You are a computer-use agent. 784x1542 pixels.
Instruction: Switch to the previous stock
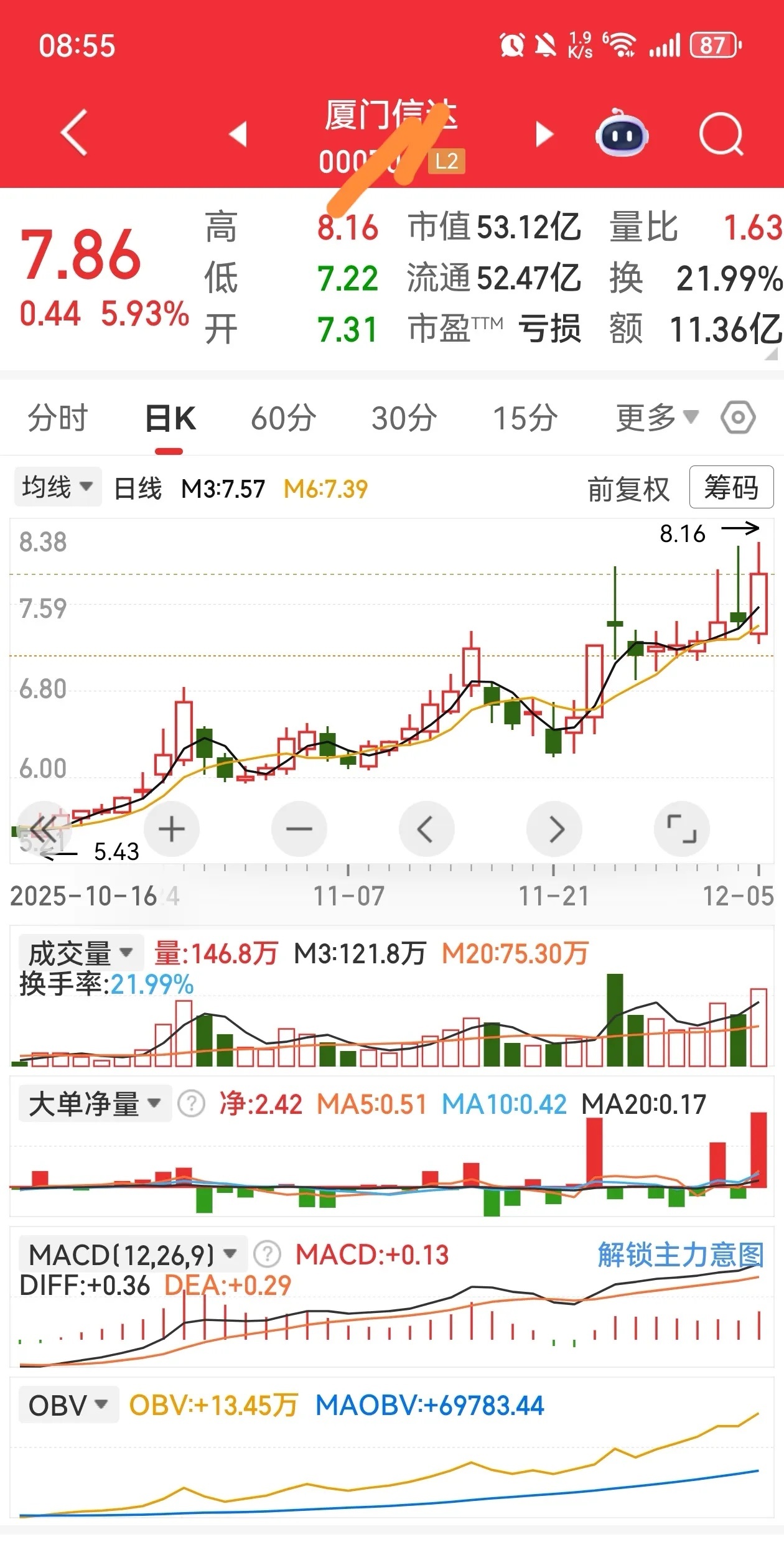point(239,134)
